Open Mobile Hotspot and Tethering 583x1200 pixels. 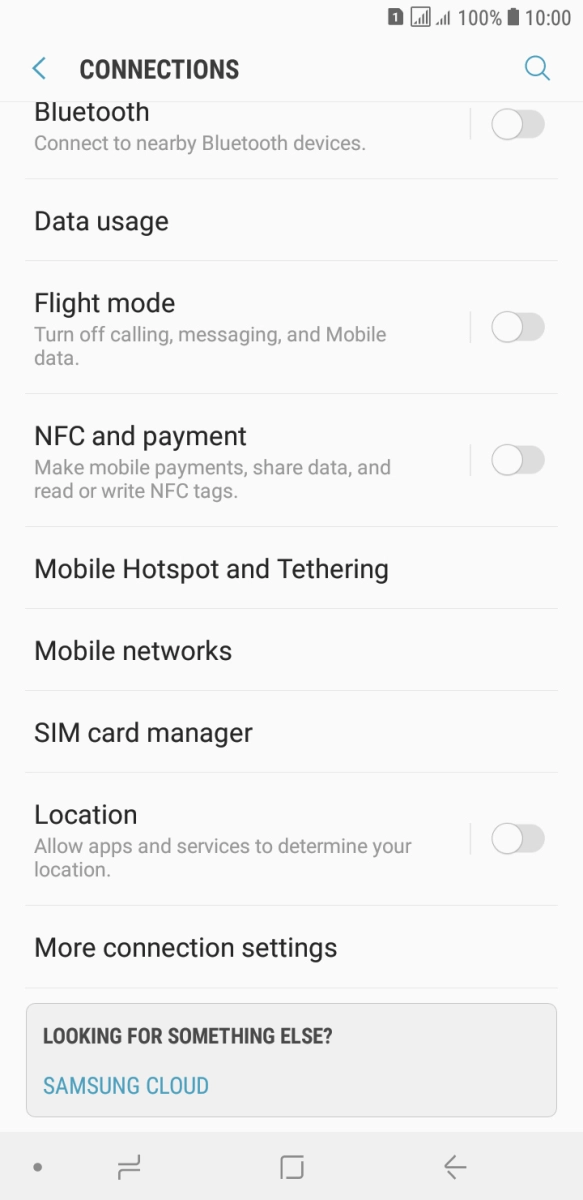[x=291, y=568]
